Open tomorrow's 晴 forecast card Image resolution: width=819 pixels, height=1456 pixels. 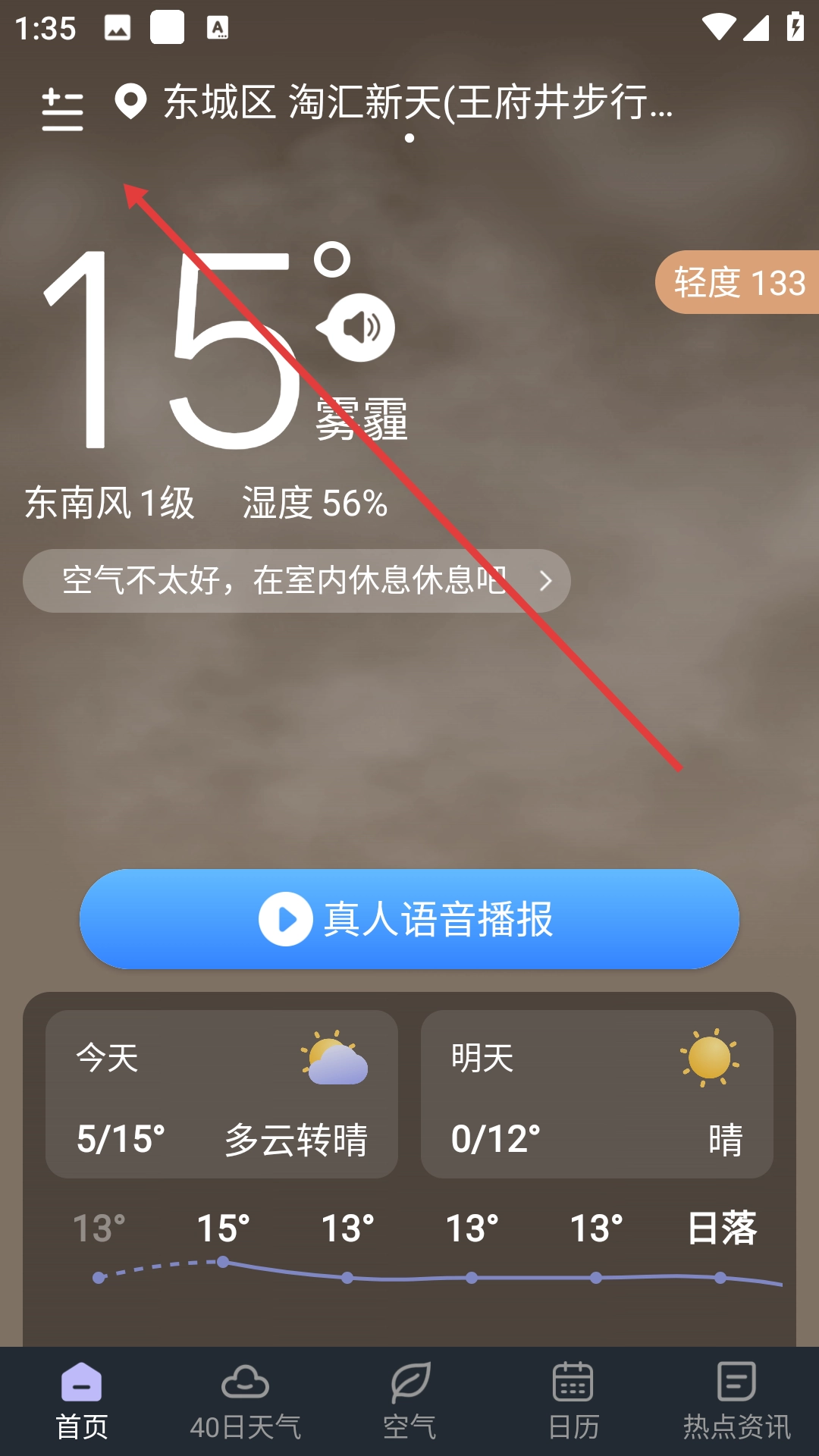coord(597,1094)
